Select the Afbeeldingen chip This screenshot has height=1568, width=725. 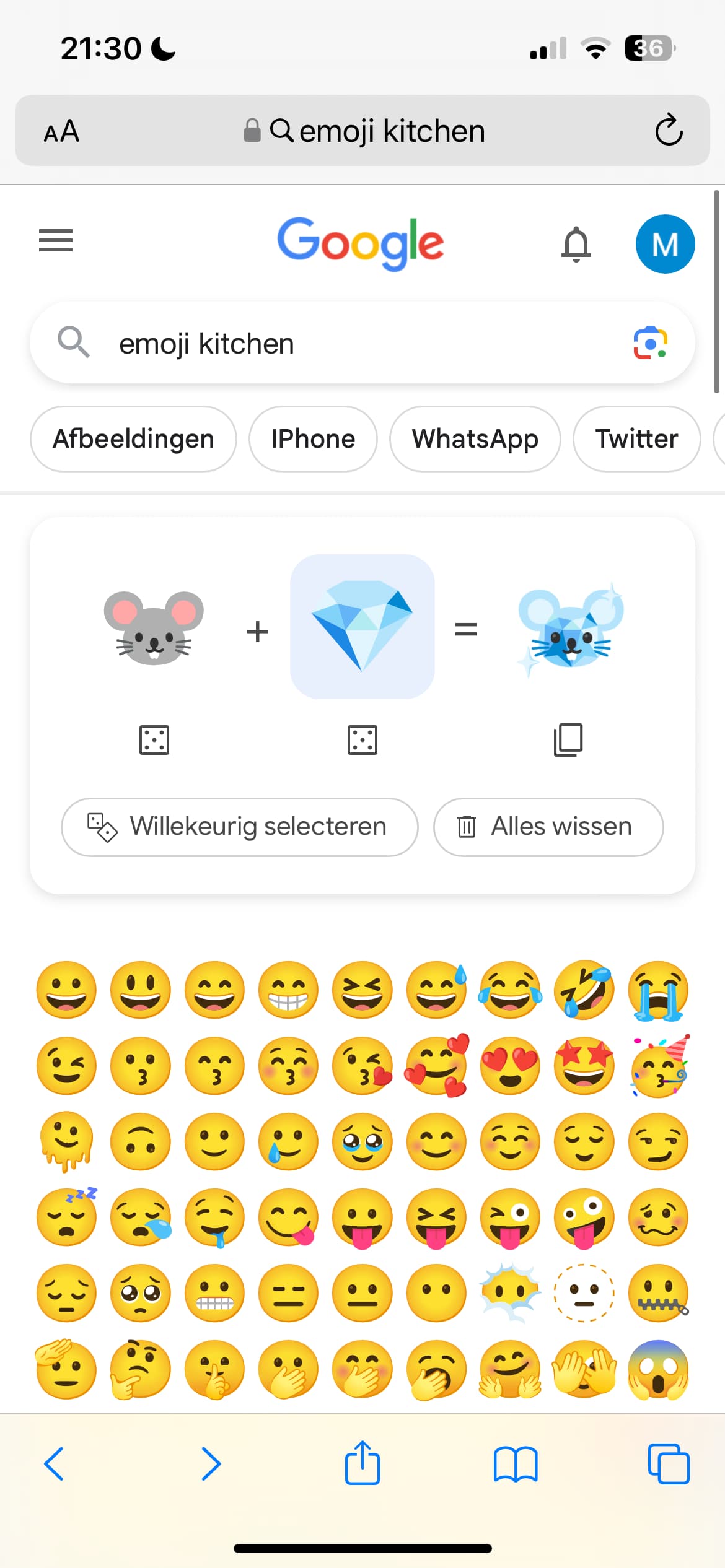tap(133, 439)
